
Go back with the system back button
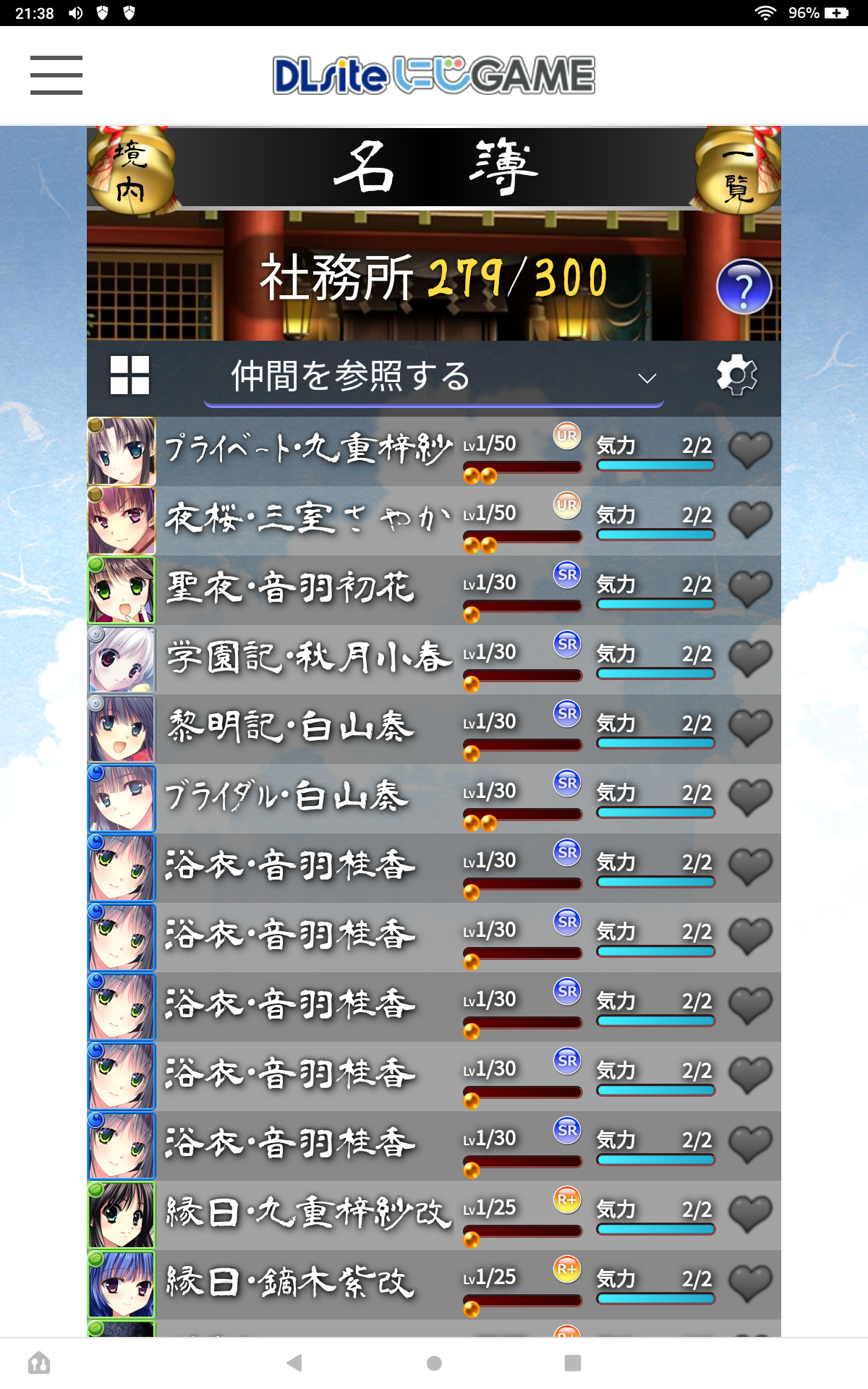[294, 1363]
